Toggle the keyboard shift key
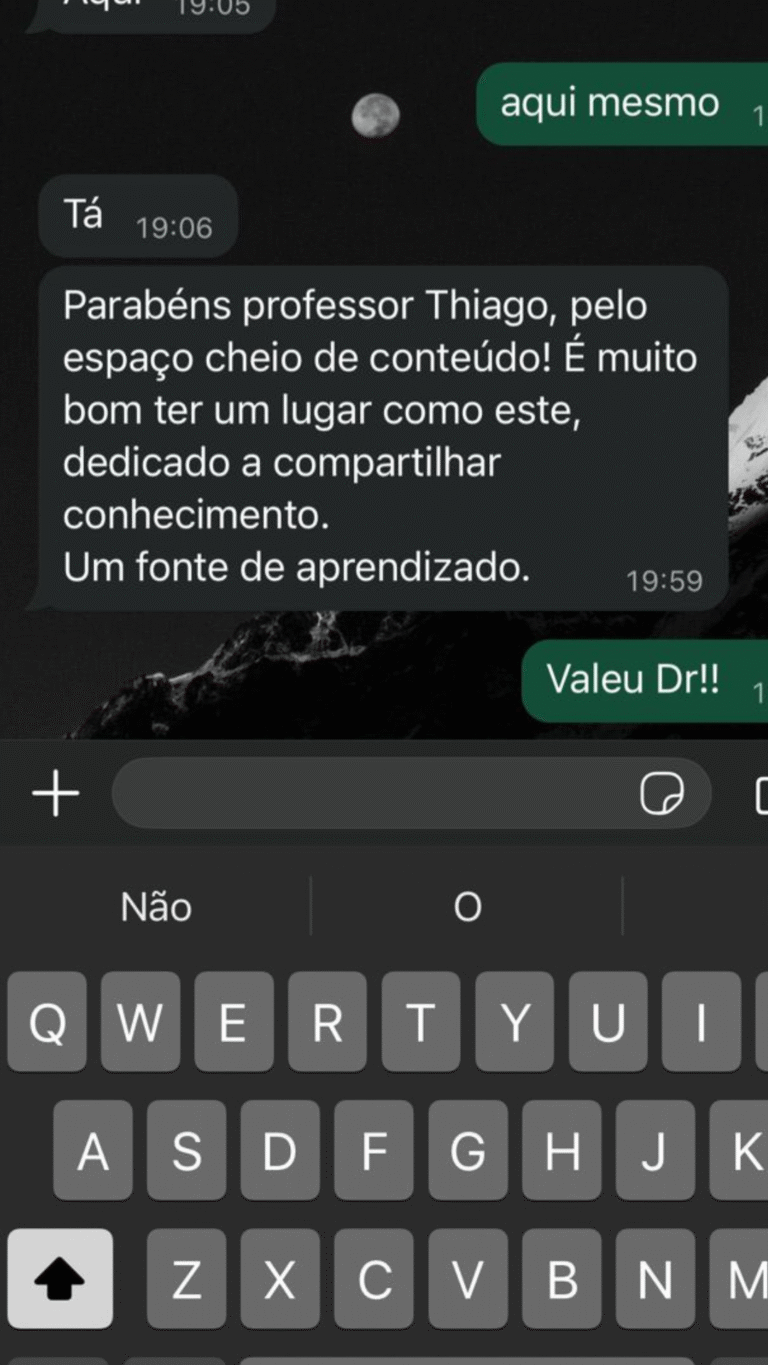This screenshot has width=768, height=1365. click(x=60, y=1279)
